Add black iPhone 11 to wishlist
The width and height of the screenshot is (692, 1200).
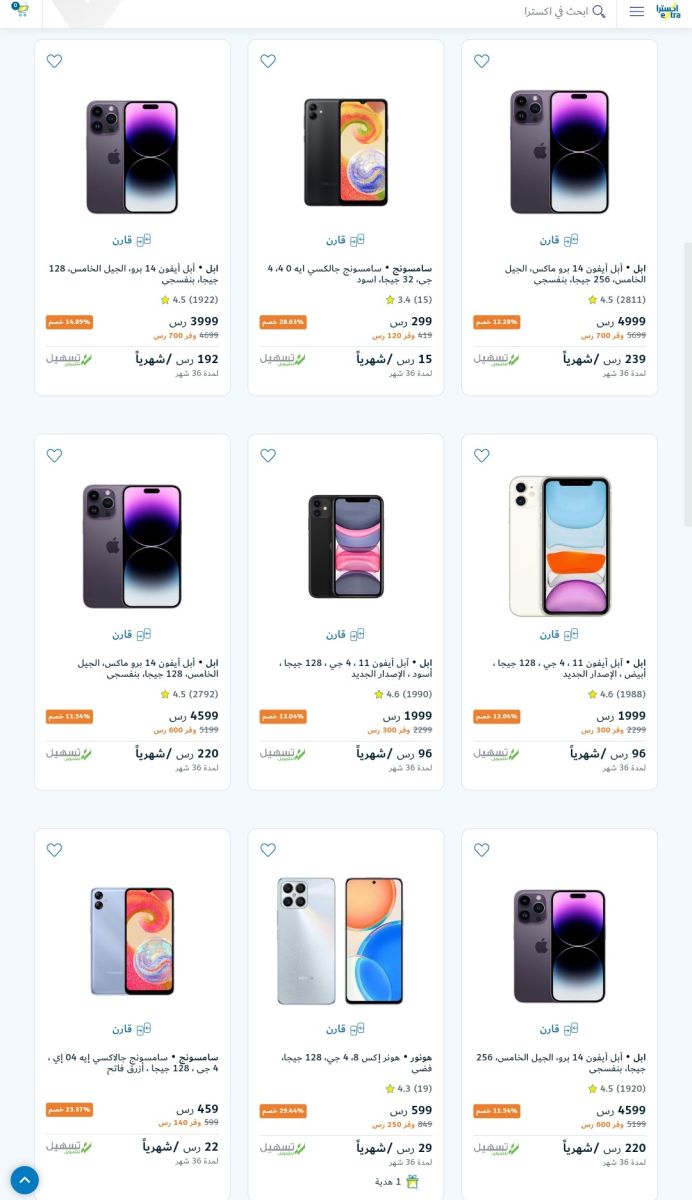[x=268, y=455]
